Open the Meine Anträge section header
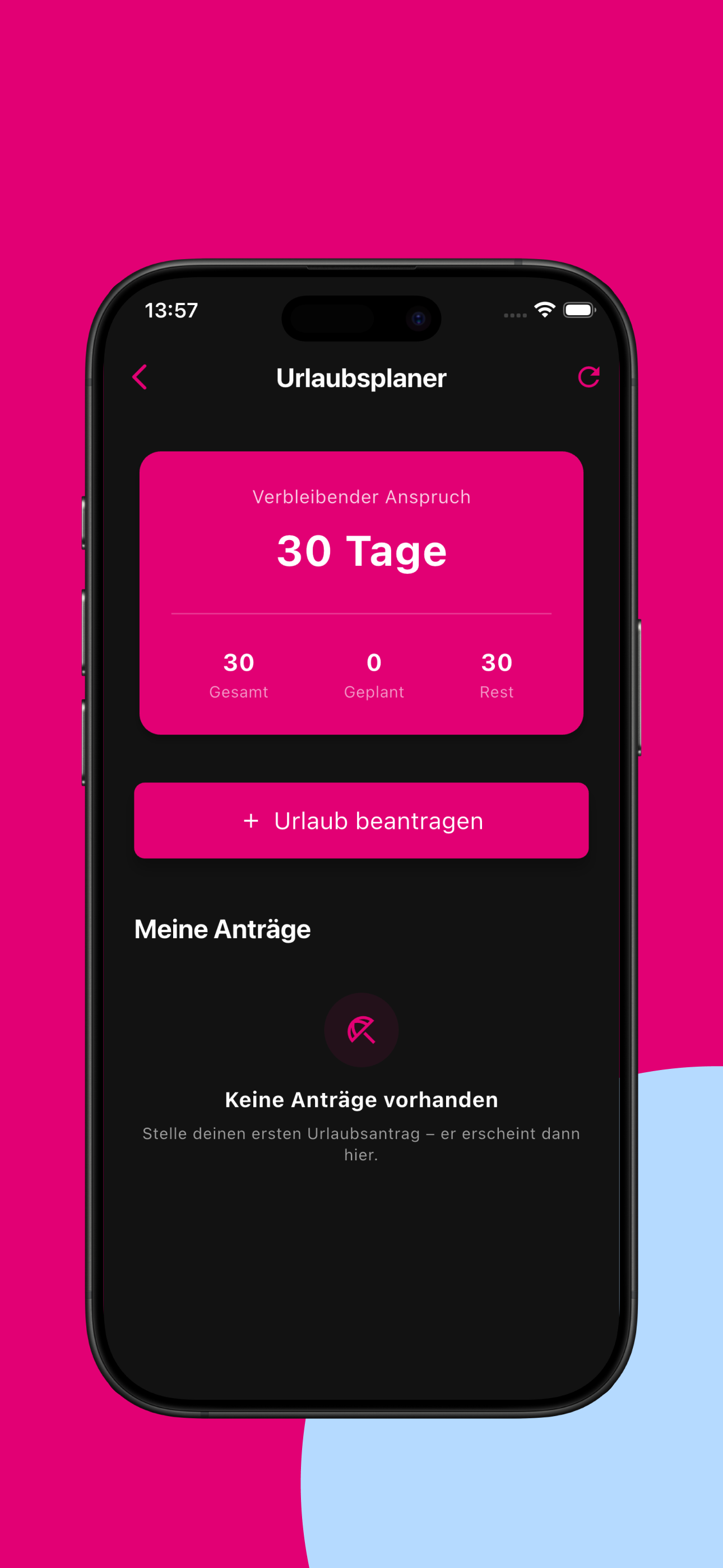 tap(223, 928)
